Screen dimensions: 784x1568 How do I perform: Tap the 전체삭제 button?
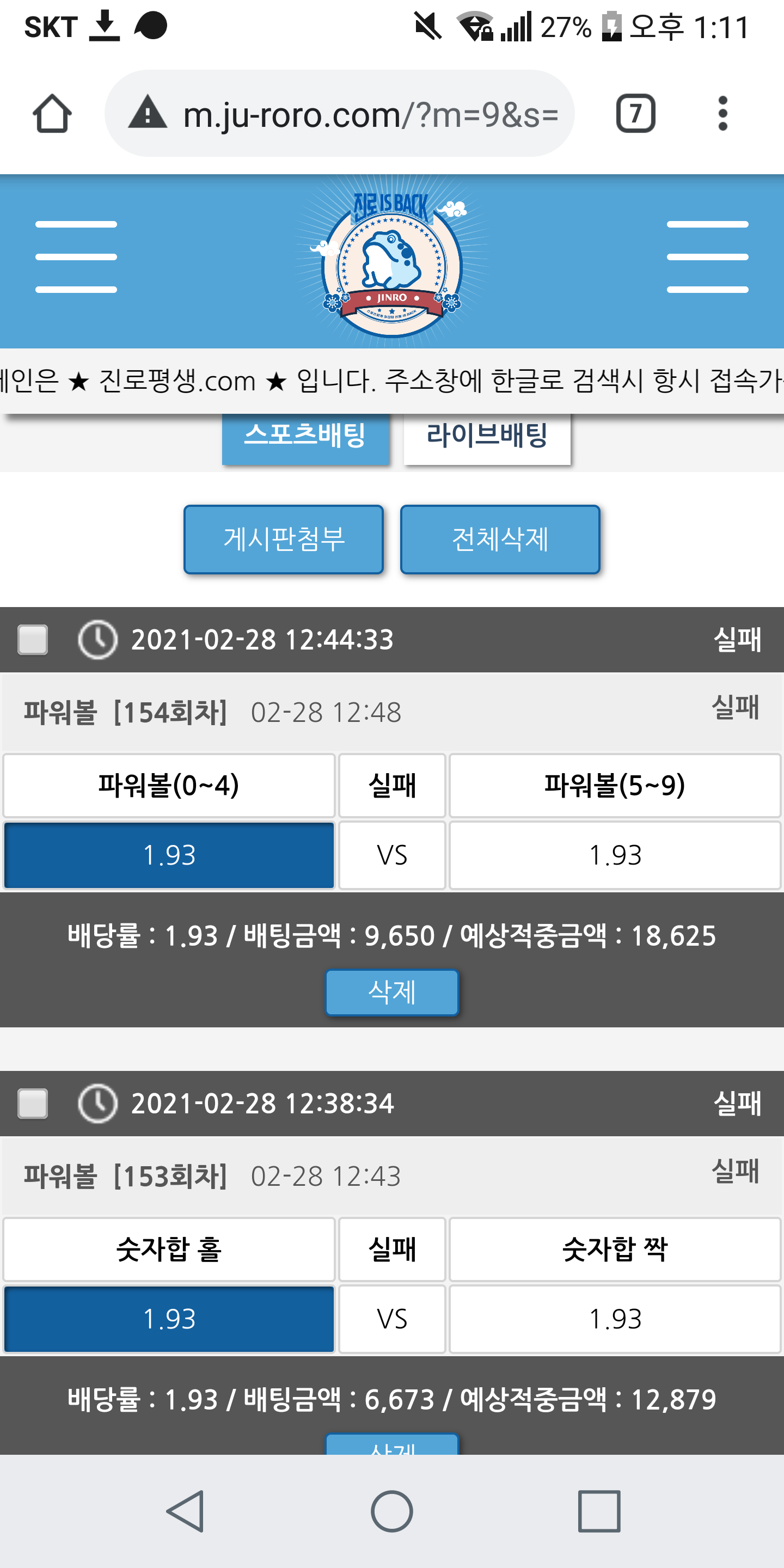coord(500,540)
